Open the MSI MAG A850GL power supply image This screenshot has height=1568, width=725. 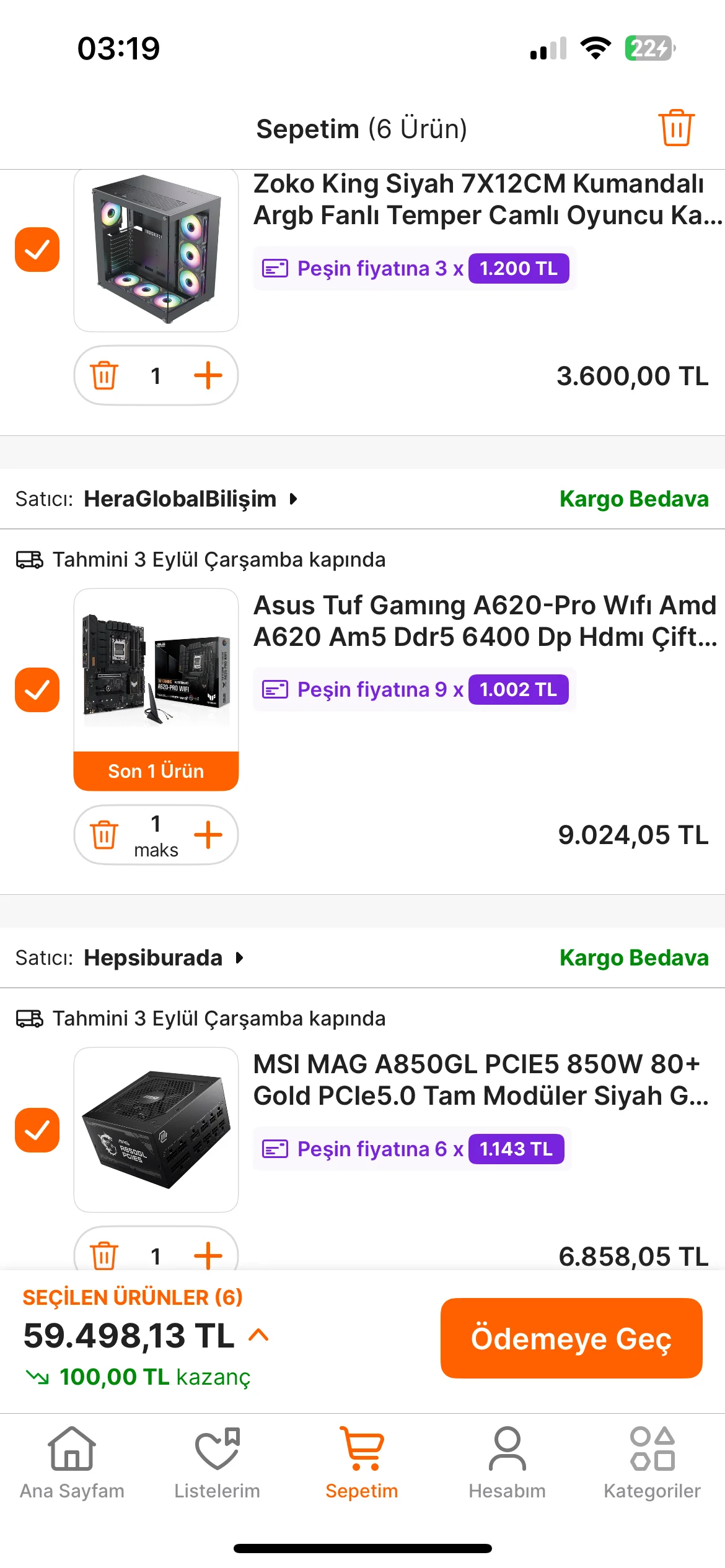click(x=156, y=1130)
